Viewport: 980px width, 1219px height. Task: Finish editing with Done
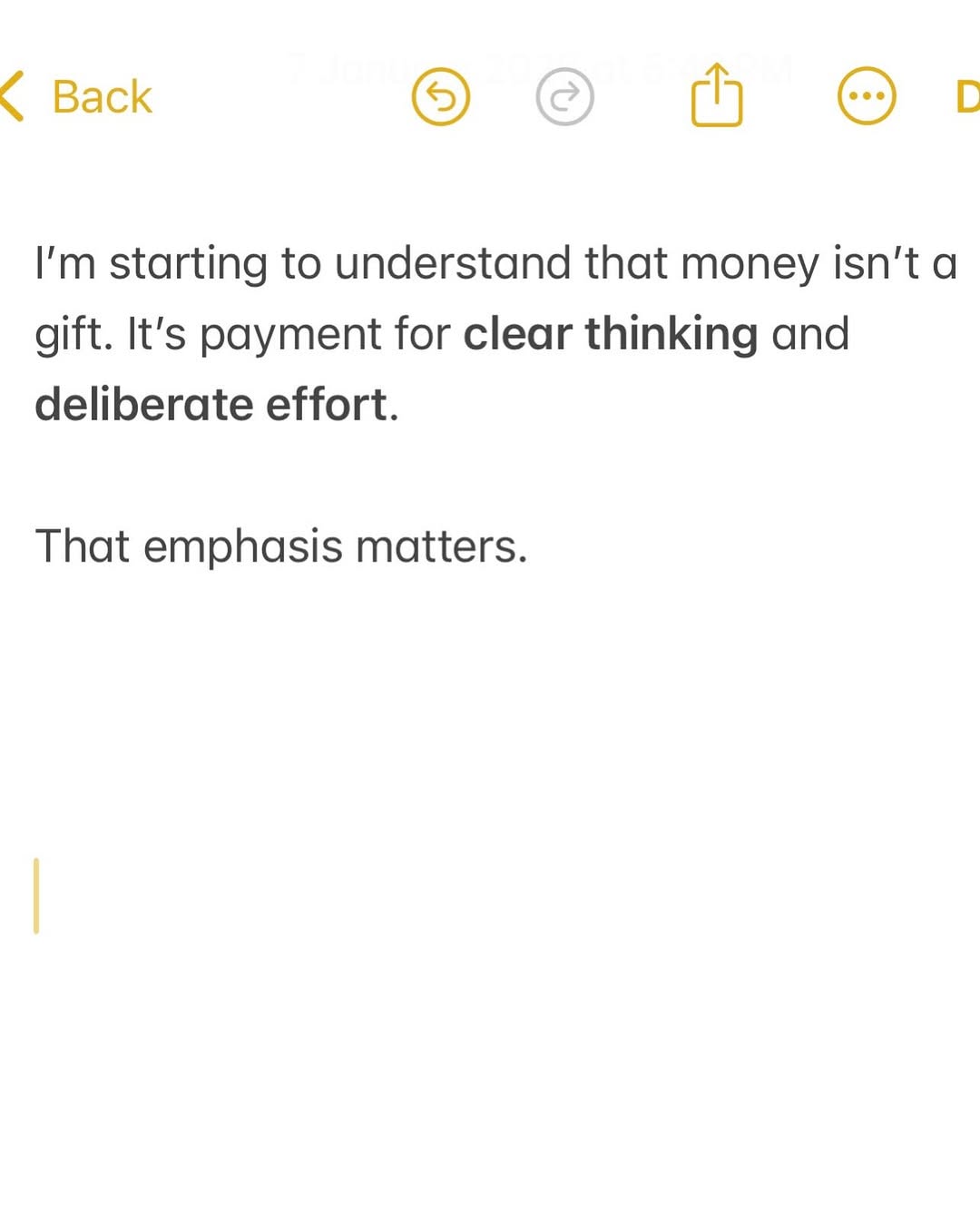point(967,97)
